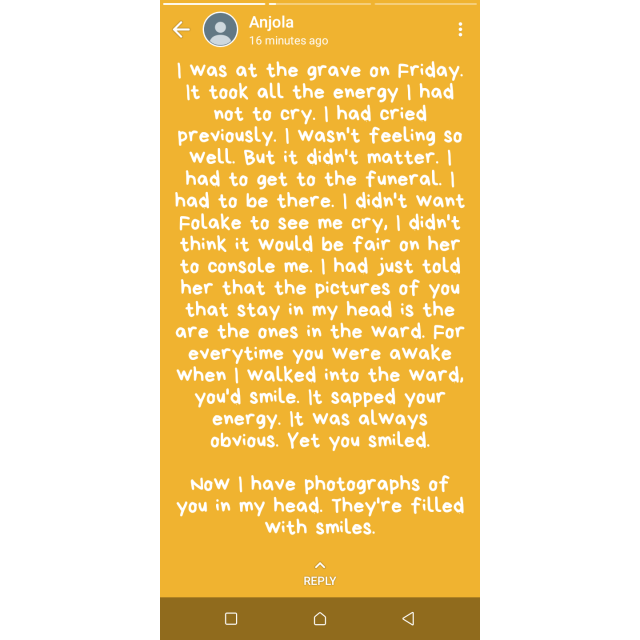The width and height of the screenshot is (640, 640).
Task: Reply to Anjola's status
Action: tap(320, 574)
